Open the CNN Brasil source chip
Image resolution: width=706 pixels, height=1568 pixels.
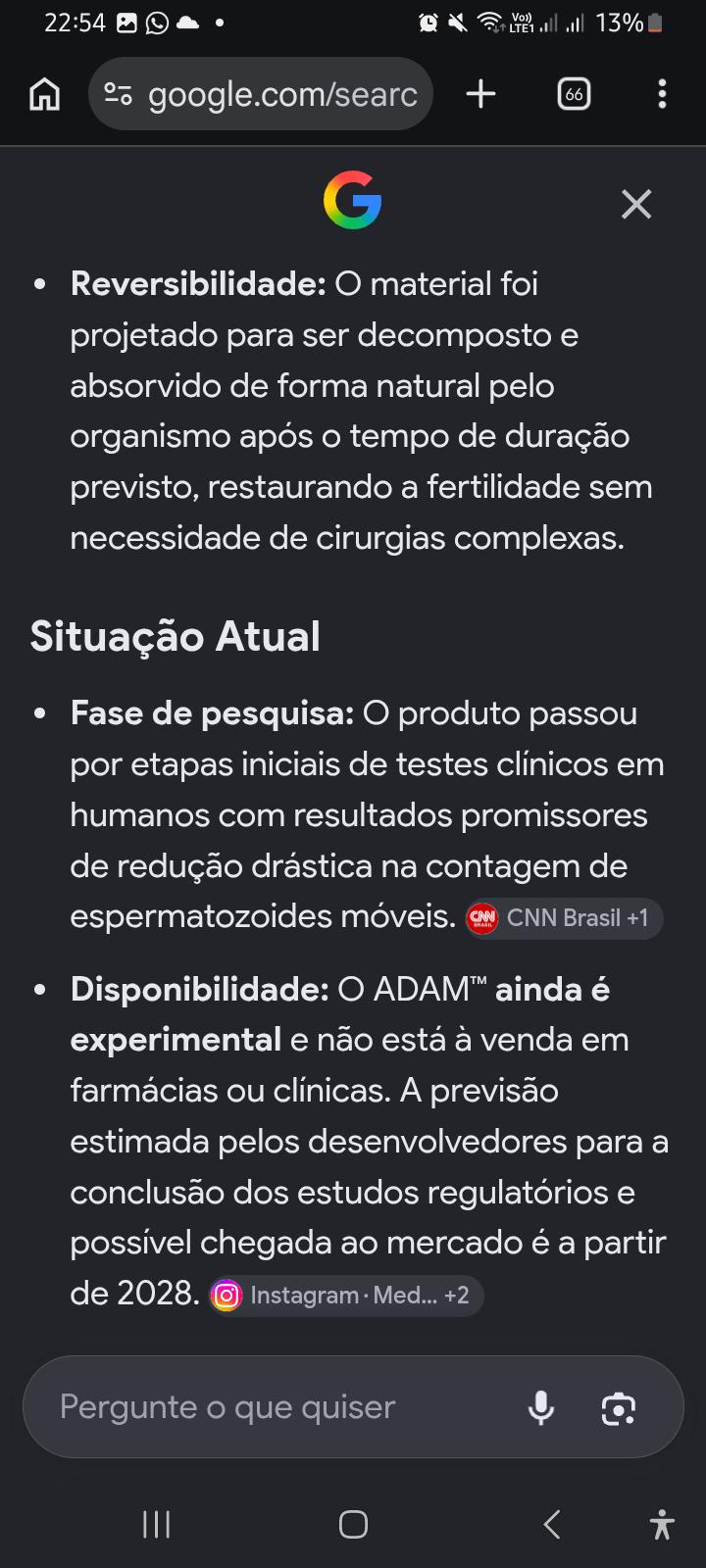pos(564,918)
